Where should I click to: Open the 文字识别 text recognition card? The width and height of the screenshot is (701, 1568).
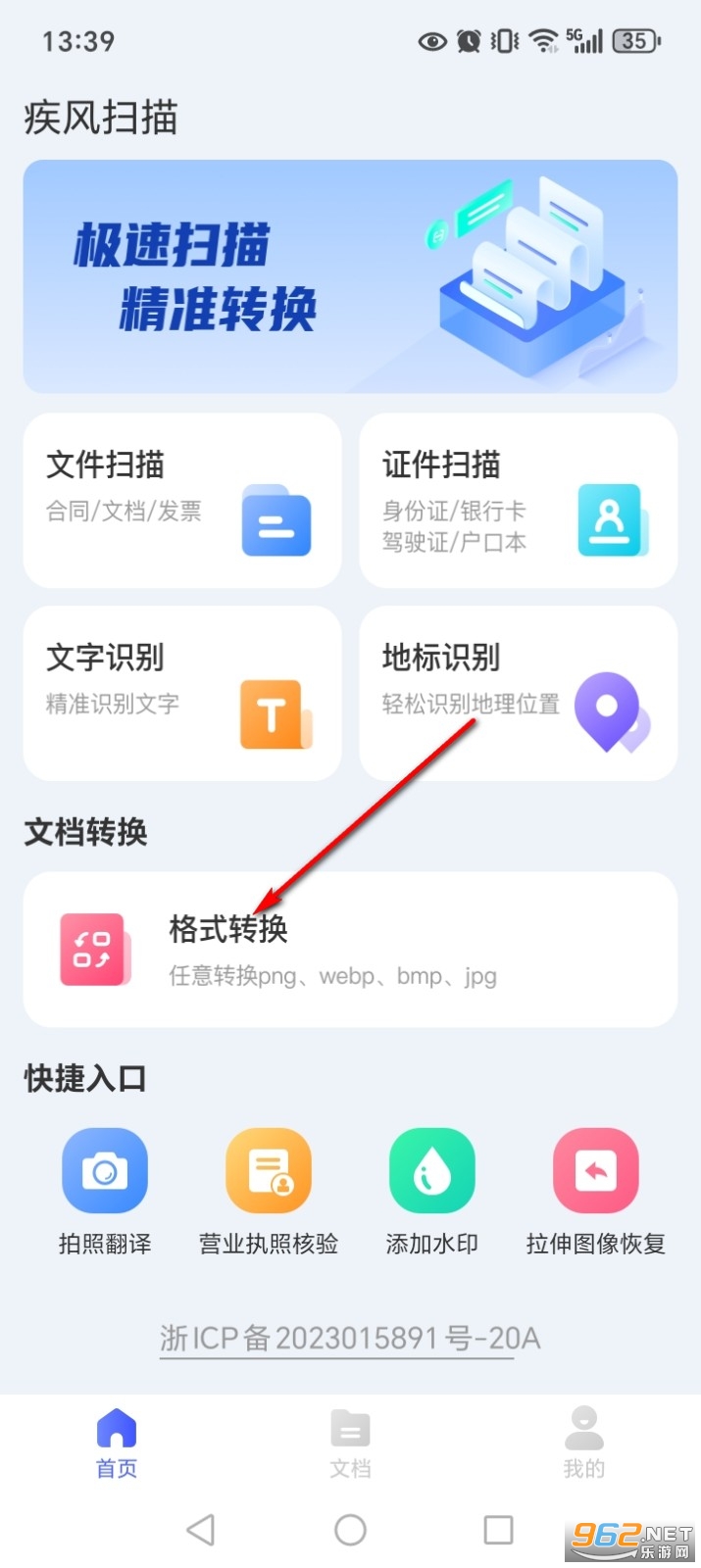pos(182,693)
